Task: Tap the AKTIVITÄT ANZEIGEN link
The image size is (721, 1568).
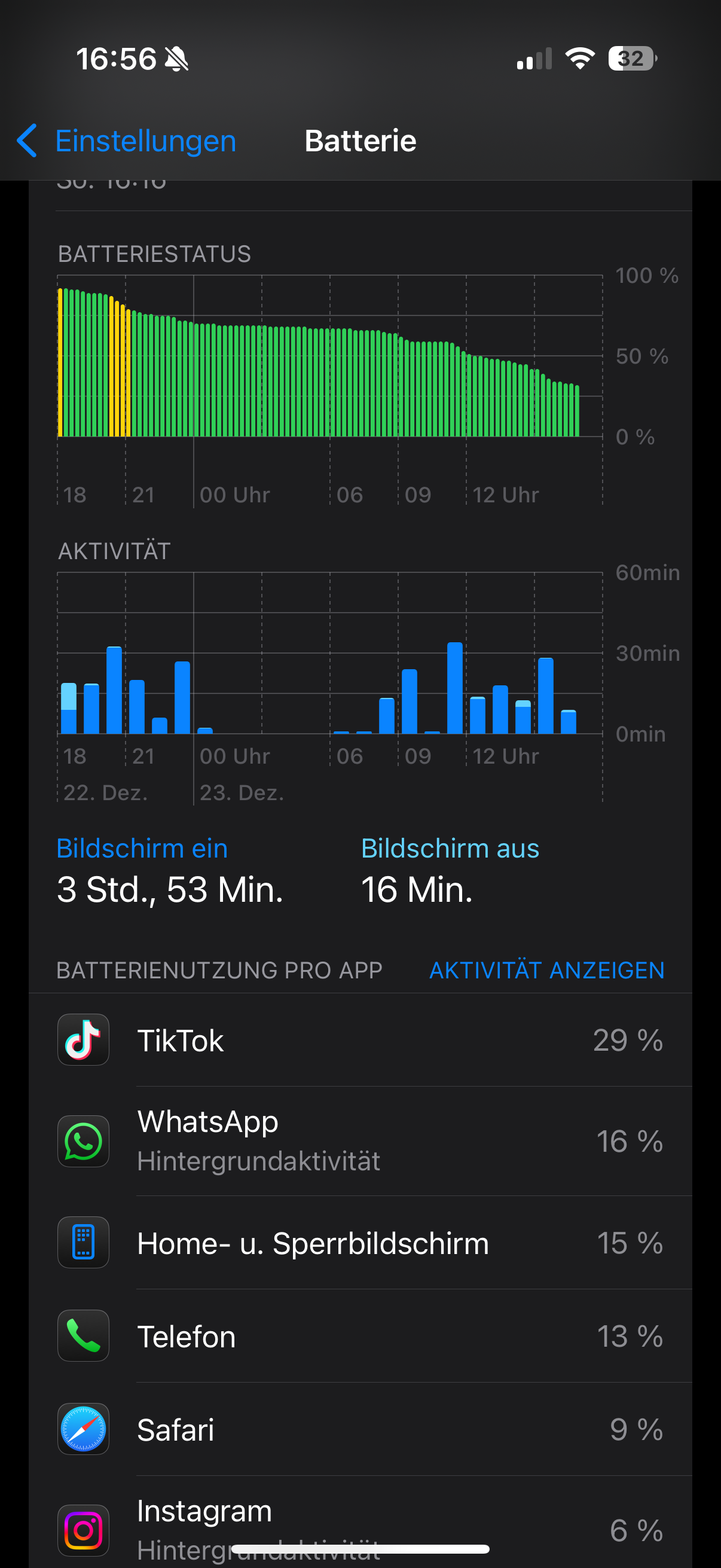Action: (x=546, y=970)
